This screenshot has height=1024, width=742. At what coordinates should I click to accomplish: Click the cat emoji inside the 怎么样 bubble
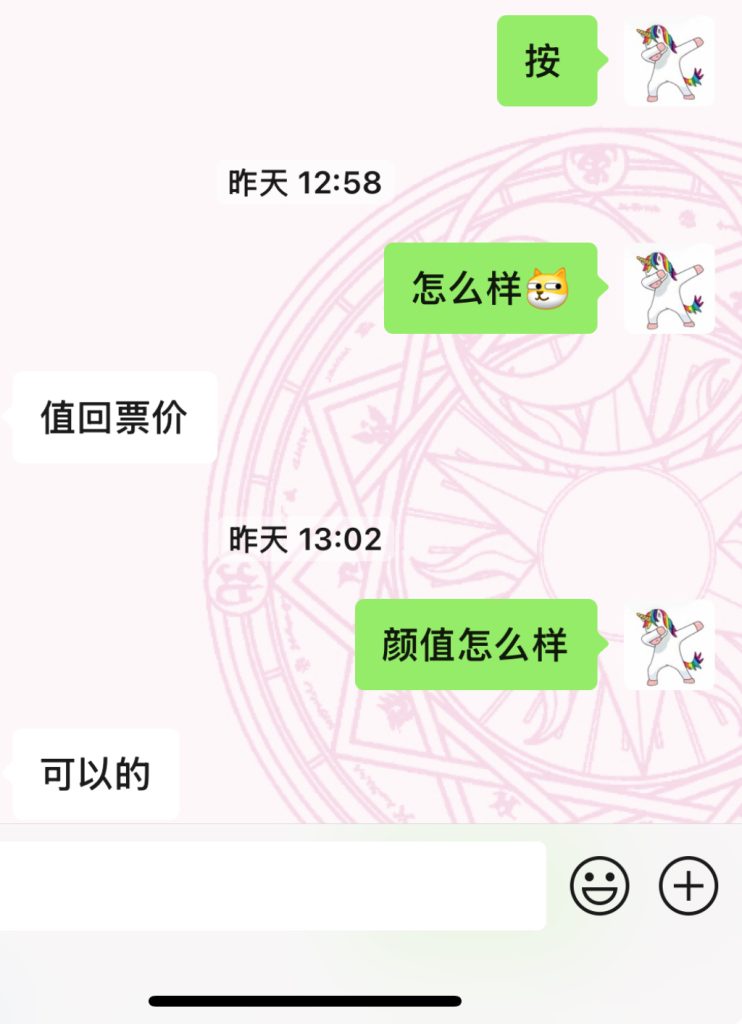[547, 288]
